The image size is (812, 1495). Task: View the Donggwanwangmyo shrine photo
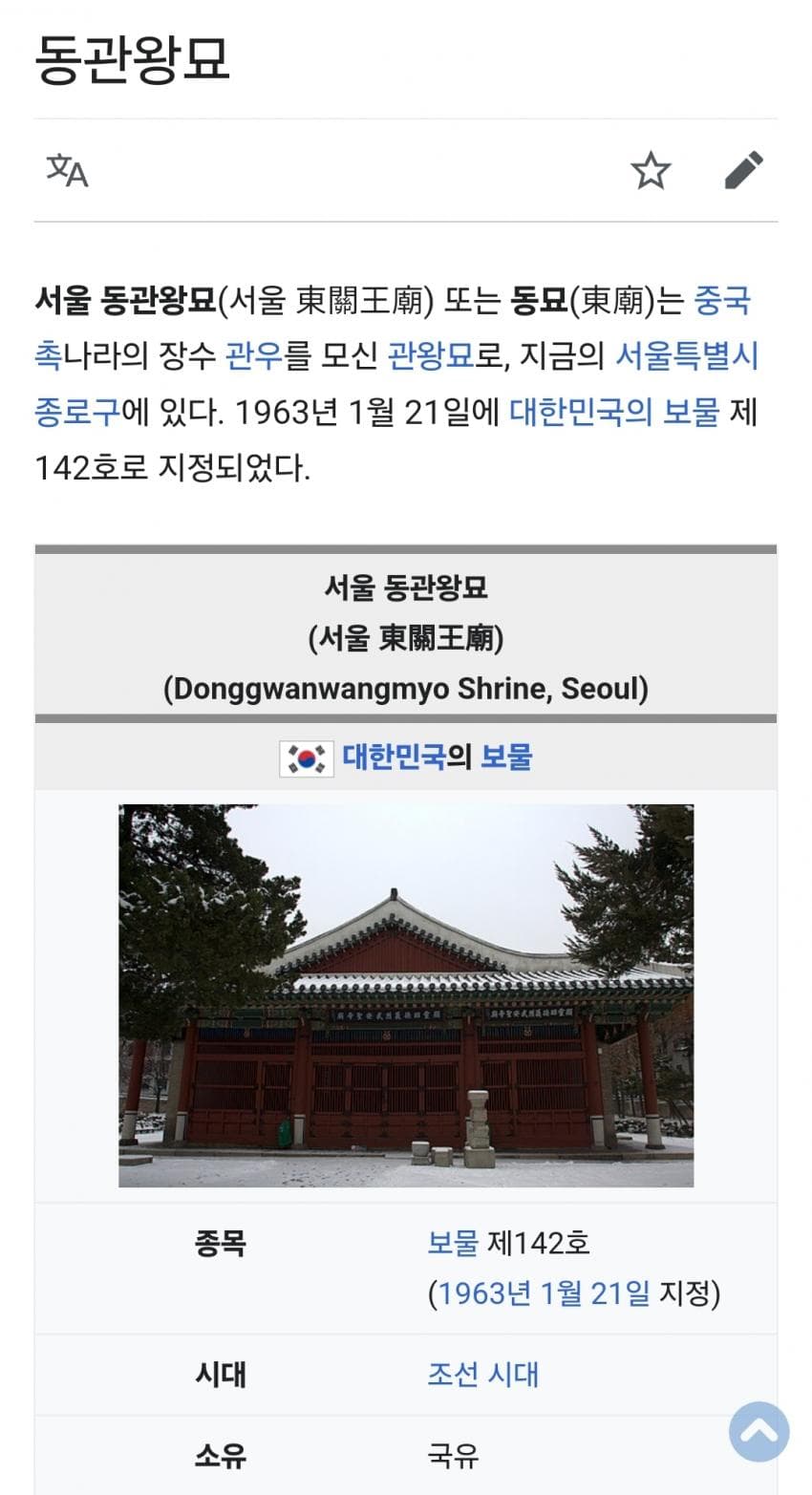pyautogui.click(x=406, y=995)
